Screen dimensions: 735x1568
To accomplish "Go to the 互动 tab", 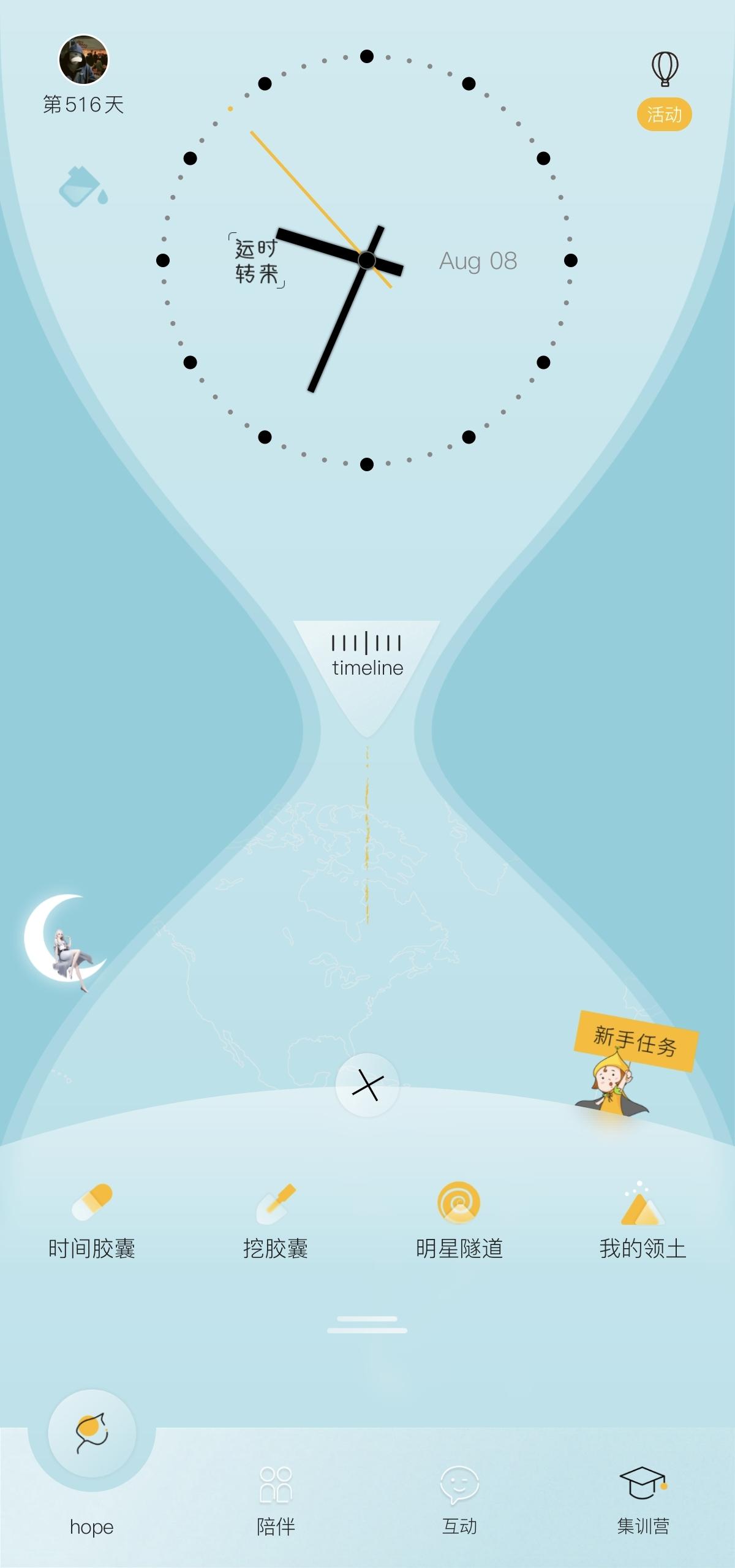I will [x=459, y=1498].
